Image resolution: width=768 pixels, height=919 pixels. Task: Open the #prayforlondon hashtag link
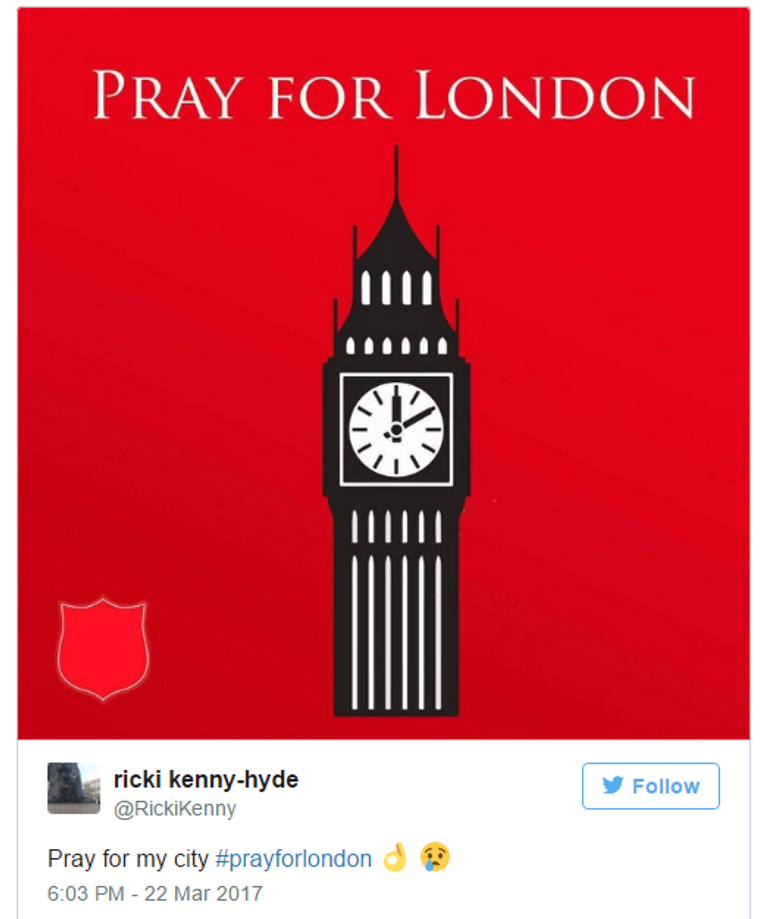pos(293,858)
